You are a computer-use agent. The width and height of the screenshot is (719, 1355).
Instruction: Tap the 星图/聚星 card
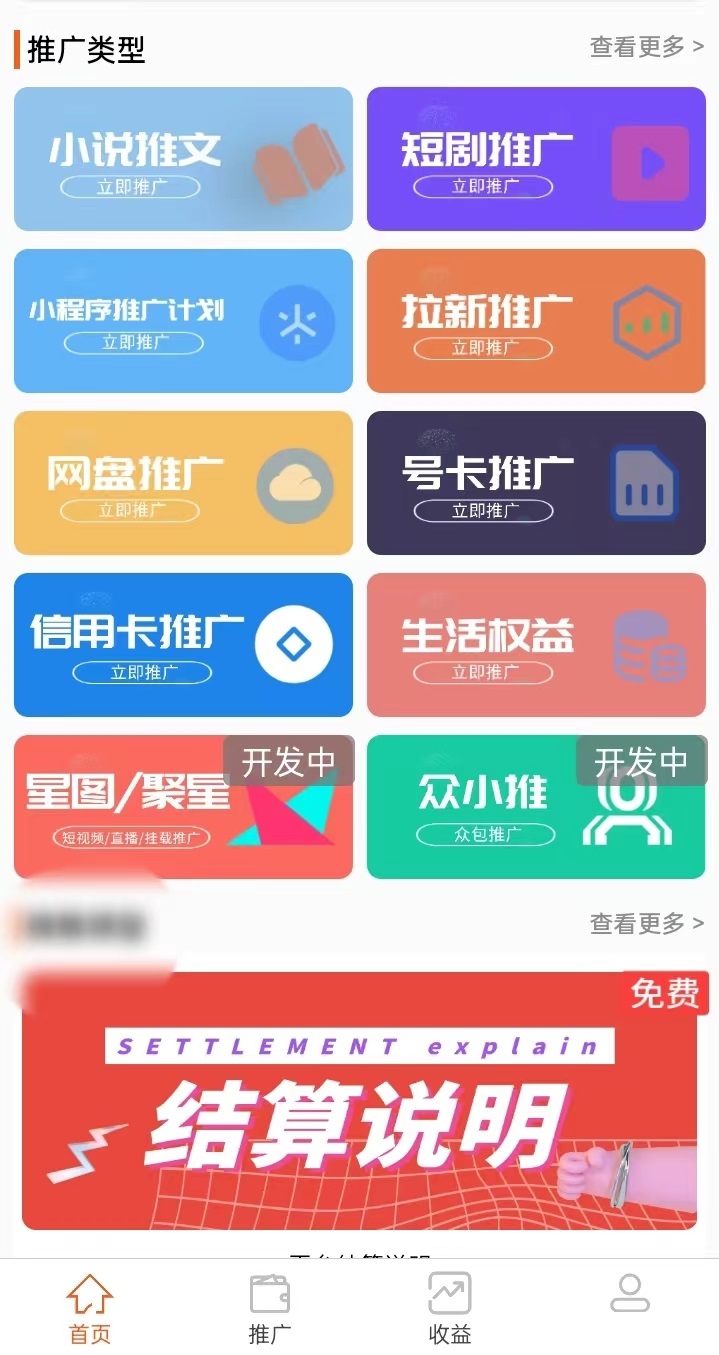click(183, 808)
